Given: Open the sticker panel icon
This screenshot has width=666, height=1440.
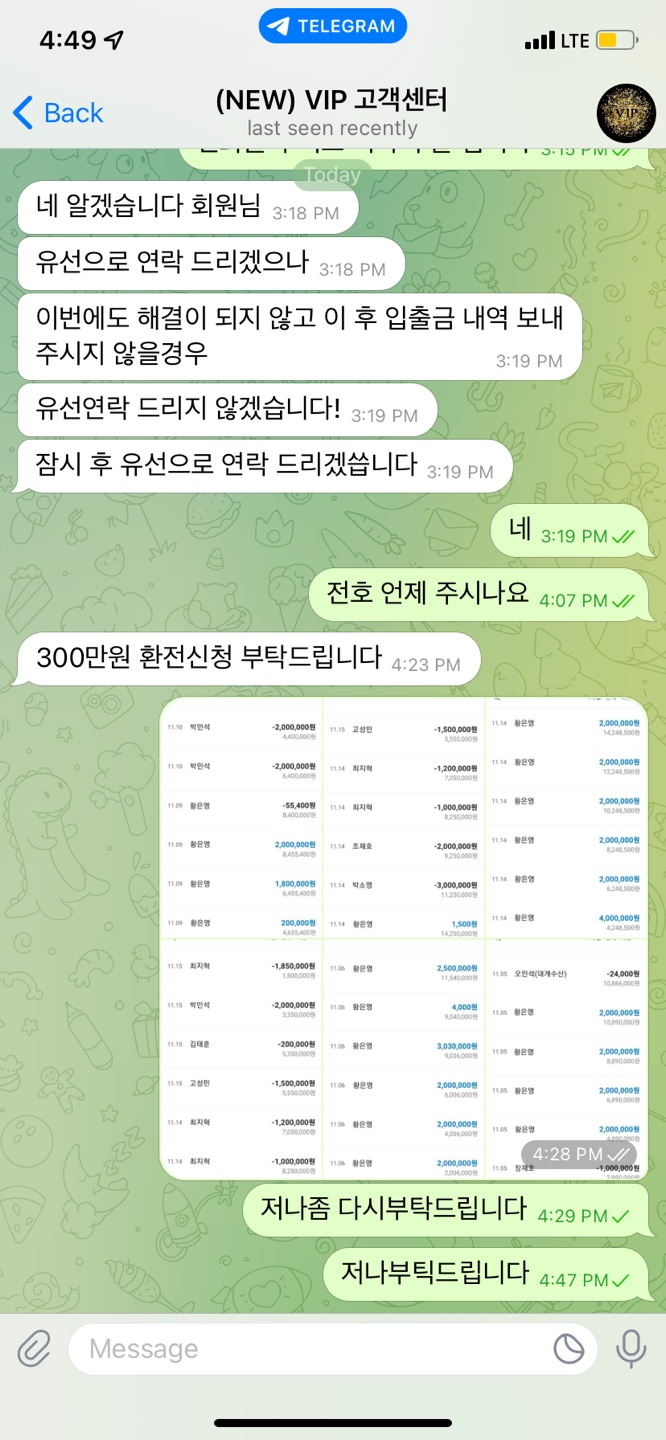Looking at the screenshot, I should click(x=568, y=1349).
